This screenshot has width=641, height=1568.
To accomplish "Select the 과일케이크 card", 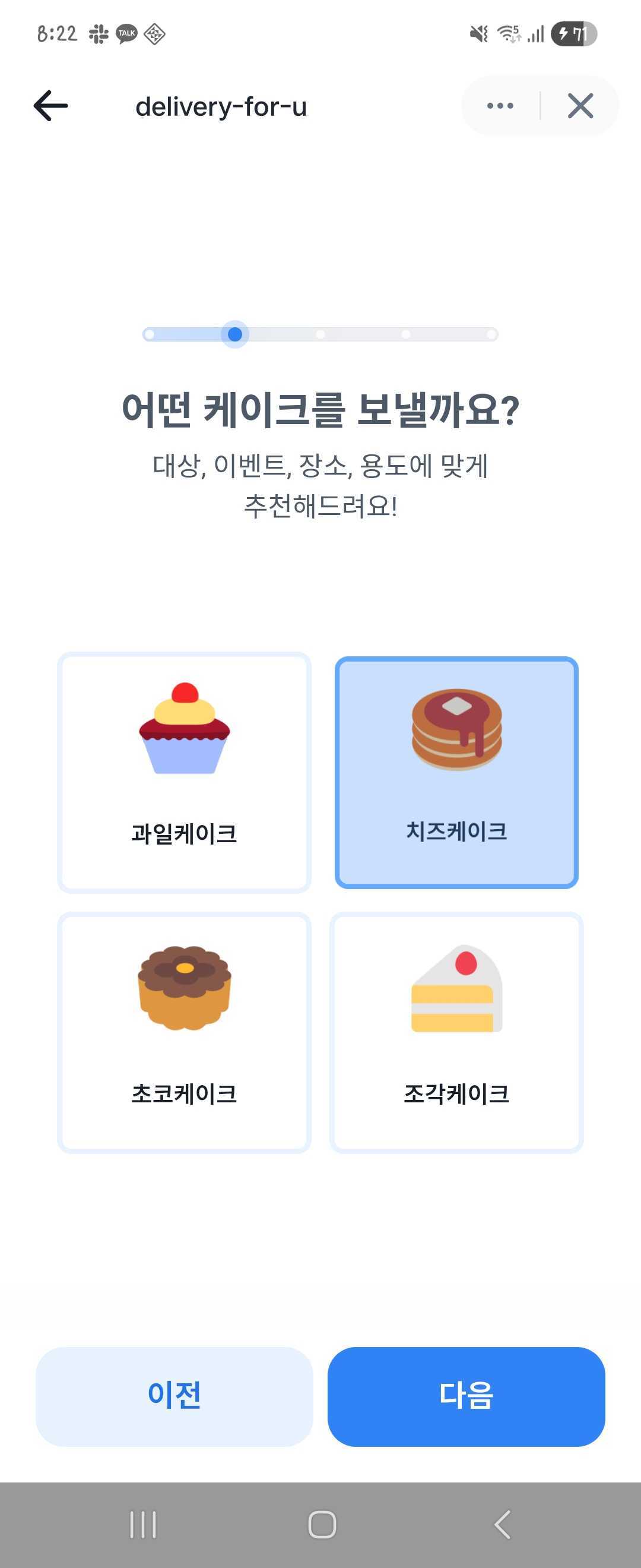I will (184, 773).
